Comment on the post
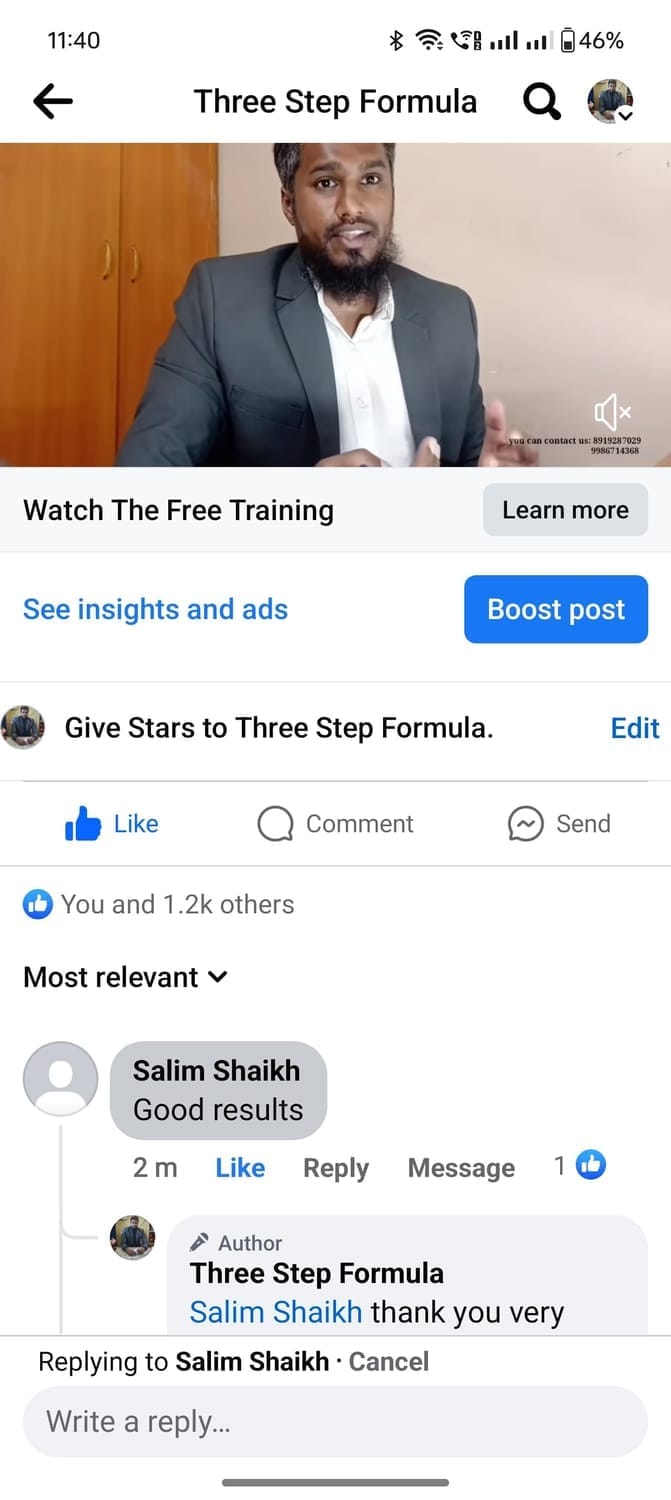This screenshot has width=671, height=1500. pyautogui.click(x=335, y=824)
